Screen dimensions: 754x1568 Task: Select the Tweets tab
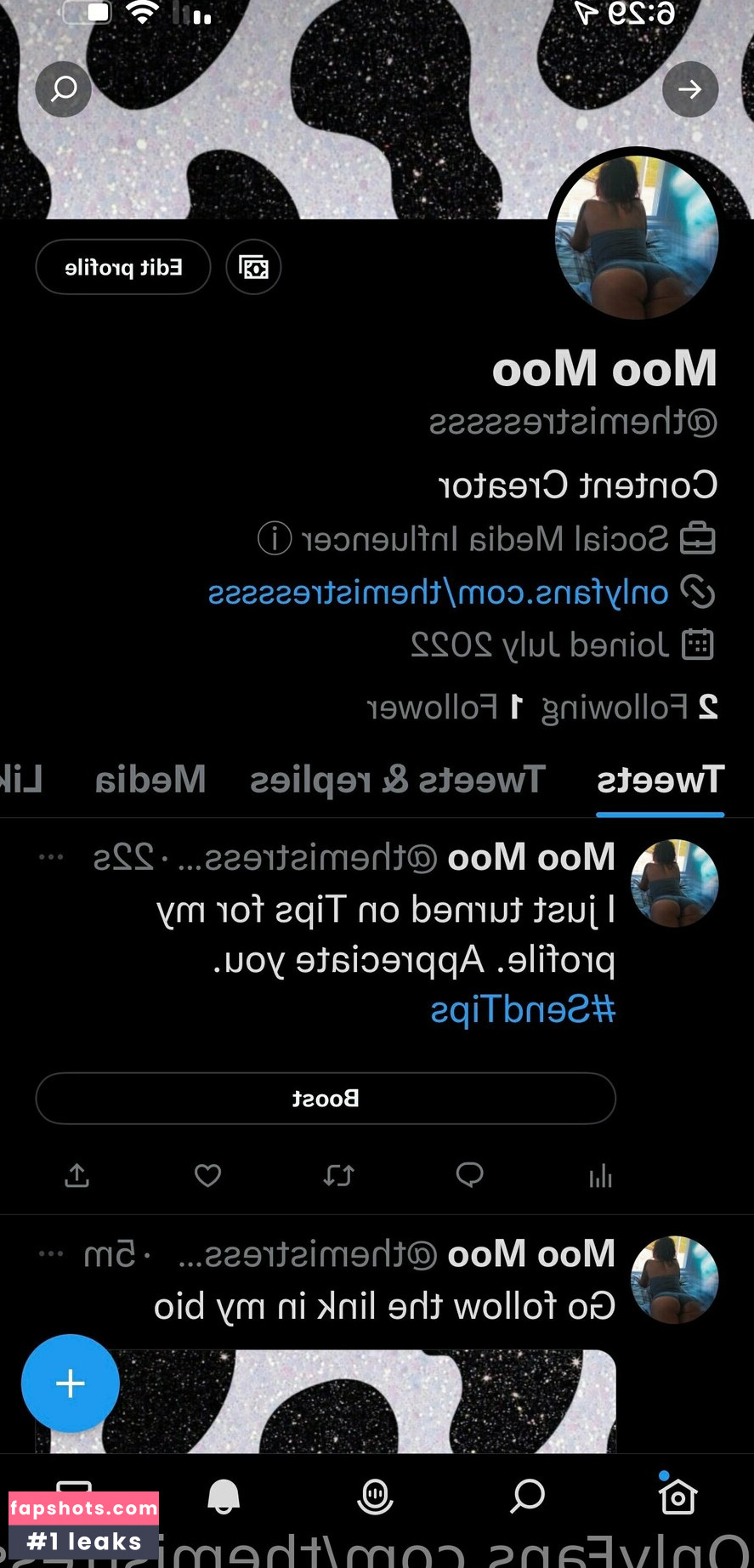(x=660, y=779)
